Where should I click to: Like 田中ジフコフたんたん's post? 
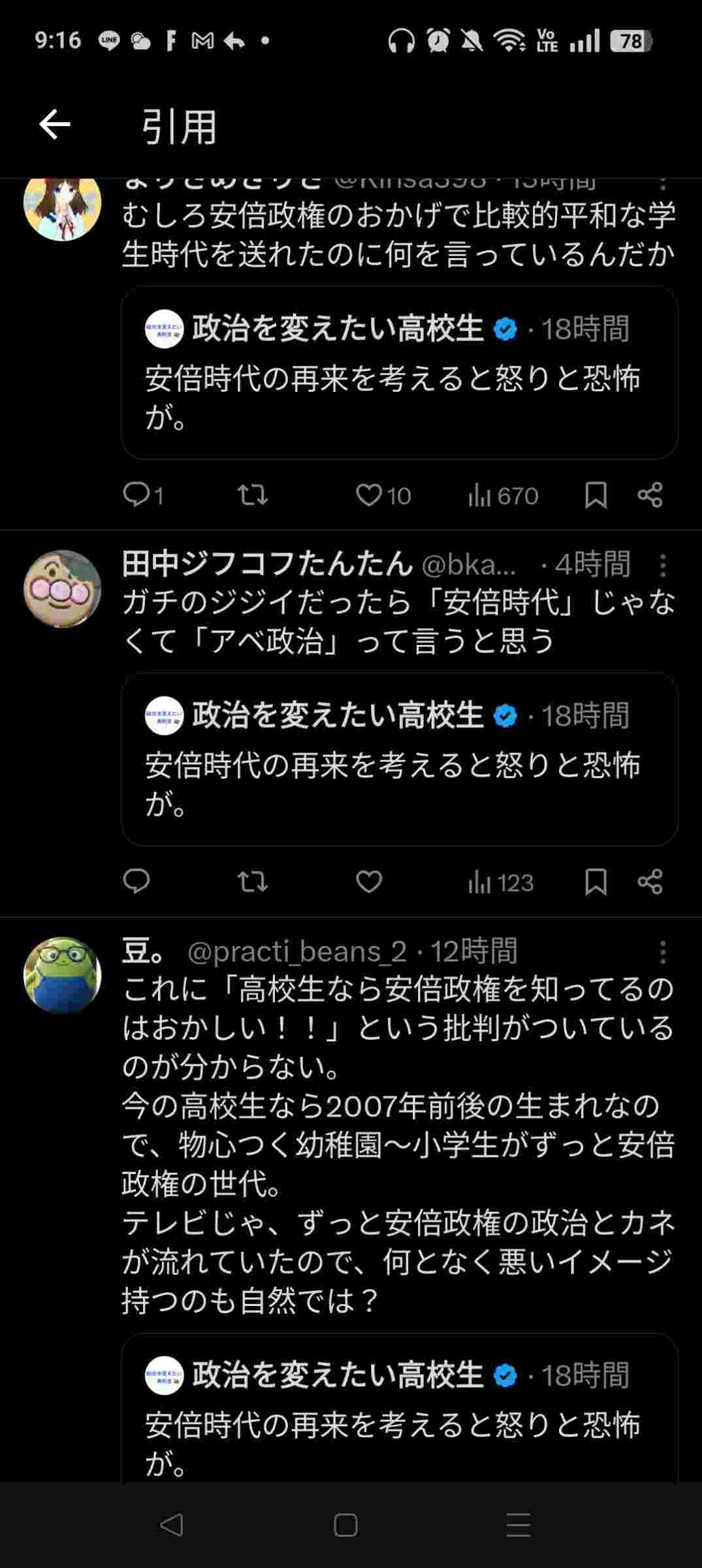pos(369,882)
